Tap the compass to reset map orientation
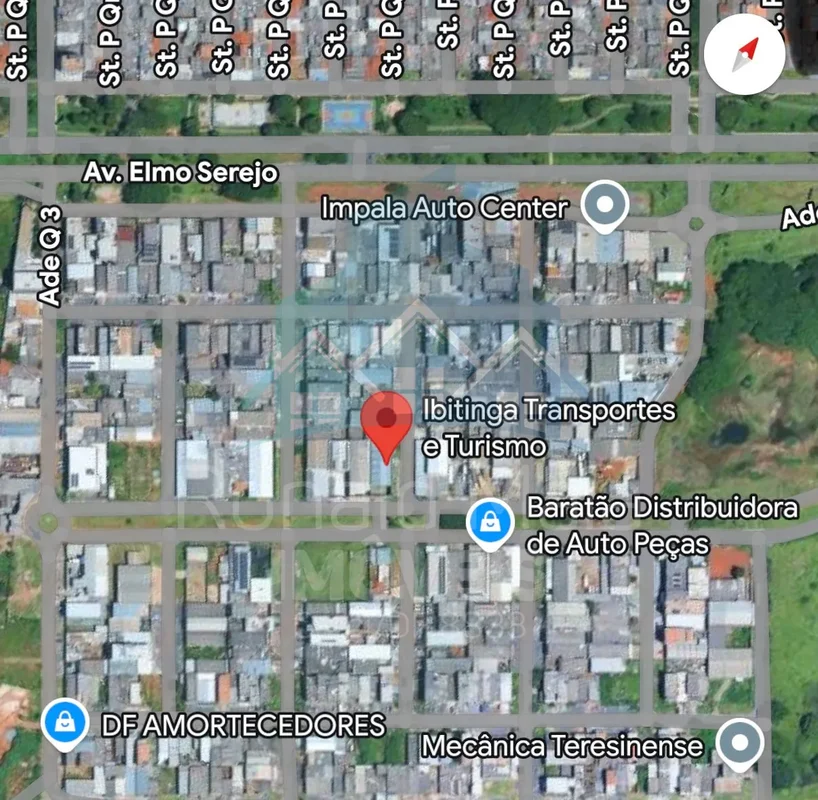 (x=745, y=54)
